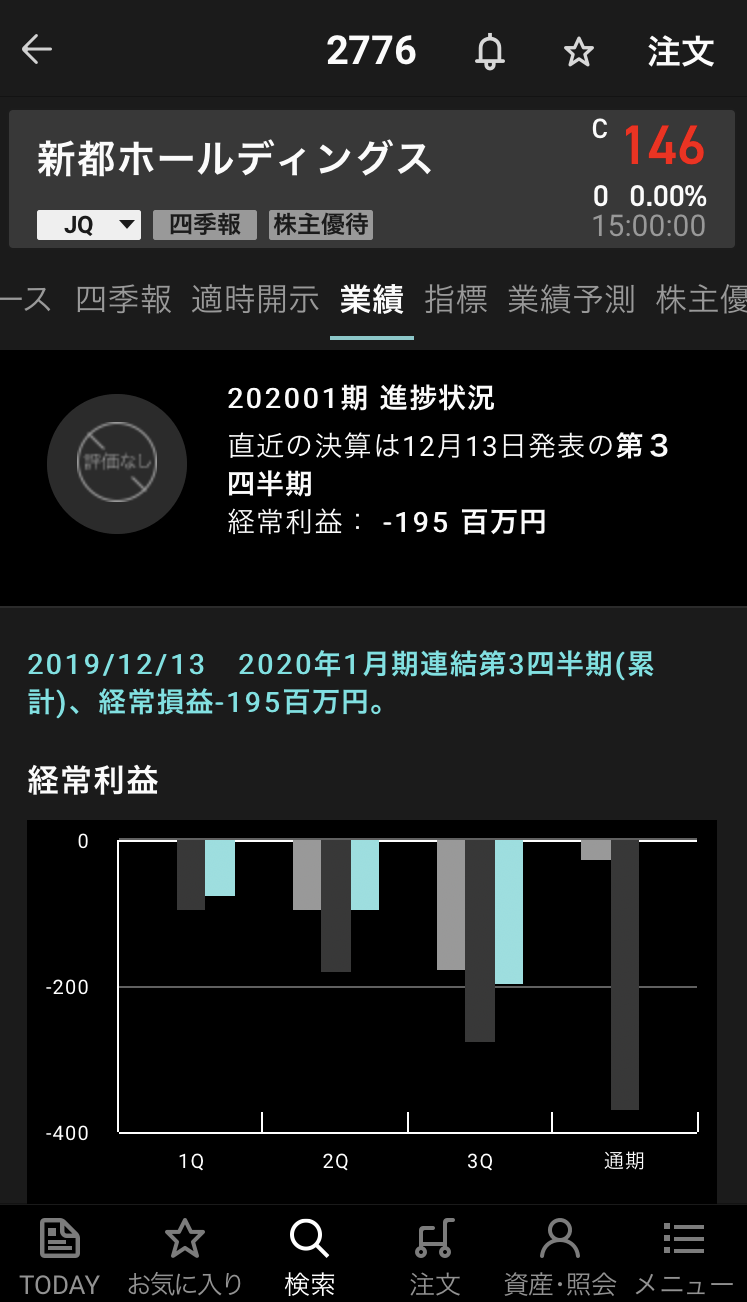
Task: Open 注文 in bottom navigation
Action: 435,1256
